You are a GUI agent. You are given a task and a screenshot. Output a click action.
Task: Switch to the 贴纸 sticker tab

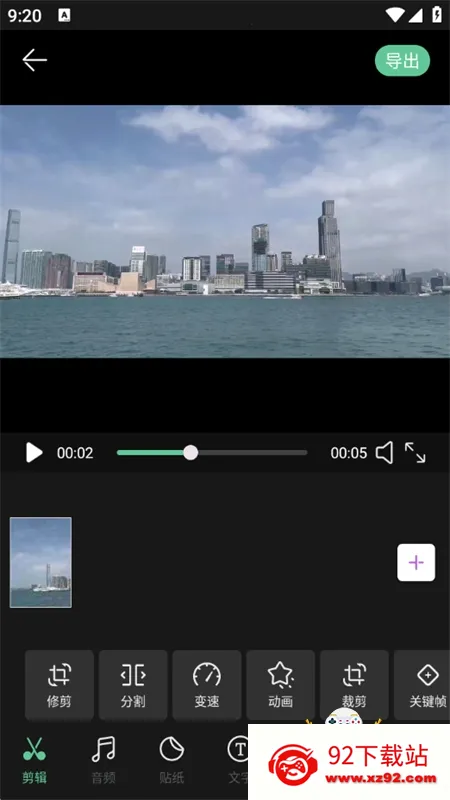[172, 760]
